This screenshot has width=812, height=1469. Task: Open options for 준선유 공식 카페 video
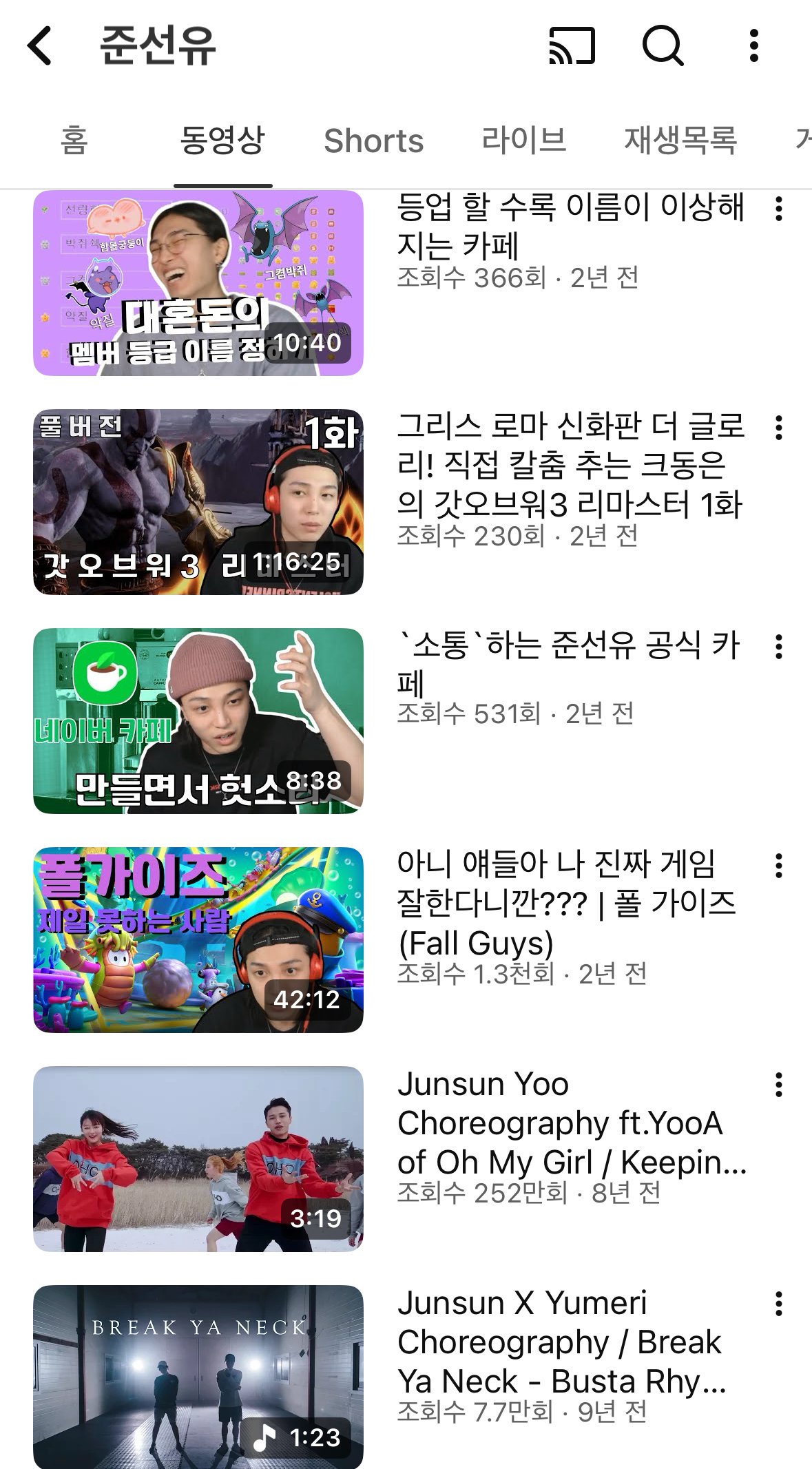click(x=779, y=647)
